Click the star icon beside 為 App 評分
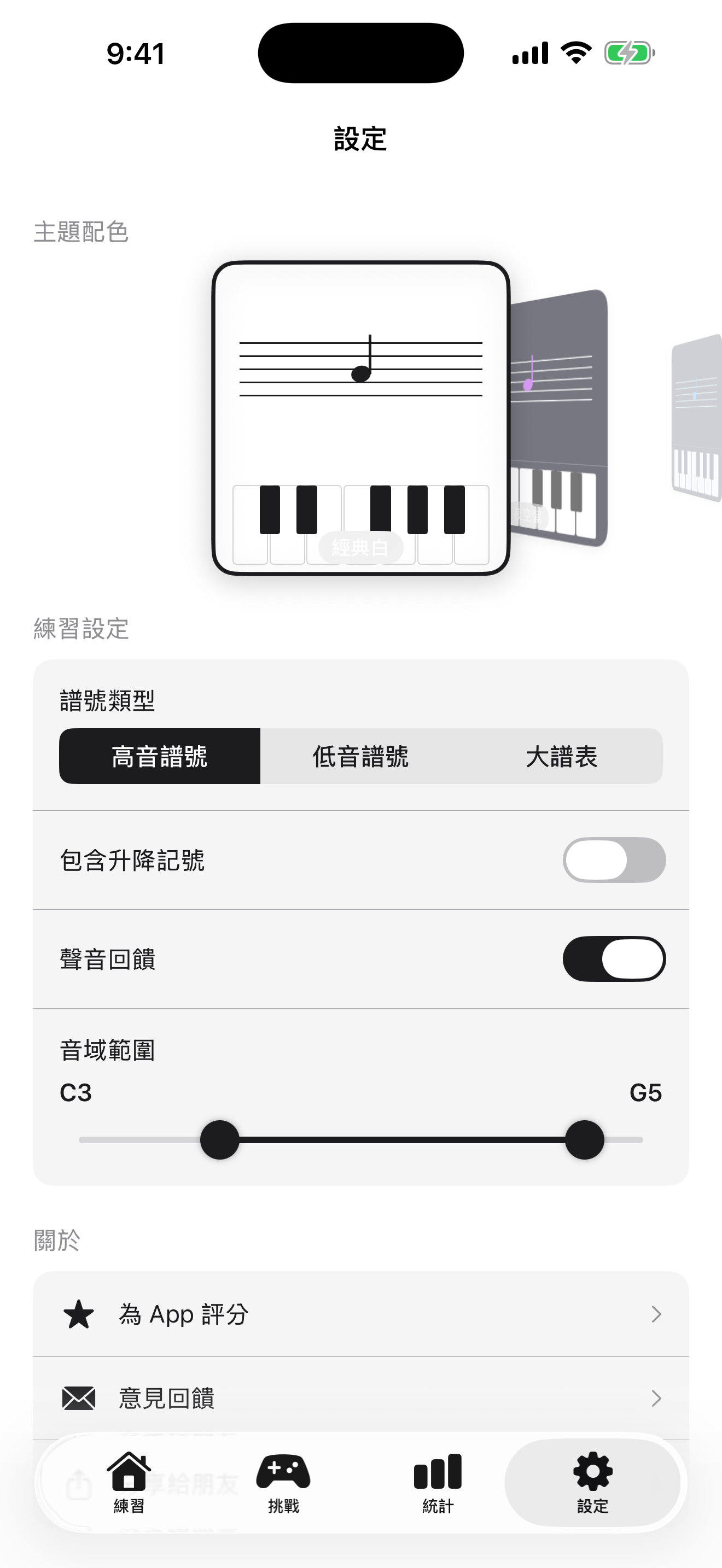 tap(79, 1313)
